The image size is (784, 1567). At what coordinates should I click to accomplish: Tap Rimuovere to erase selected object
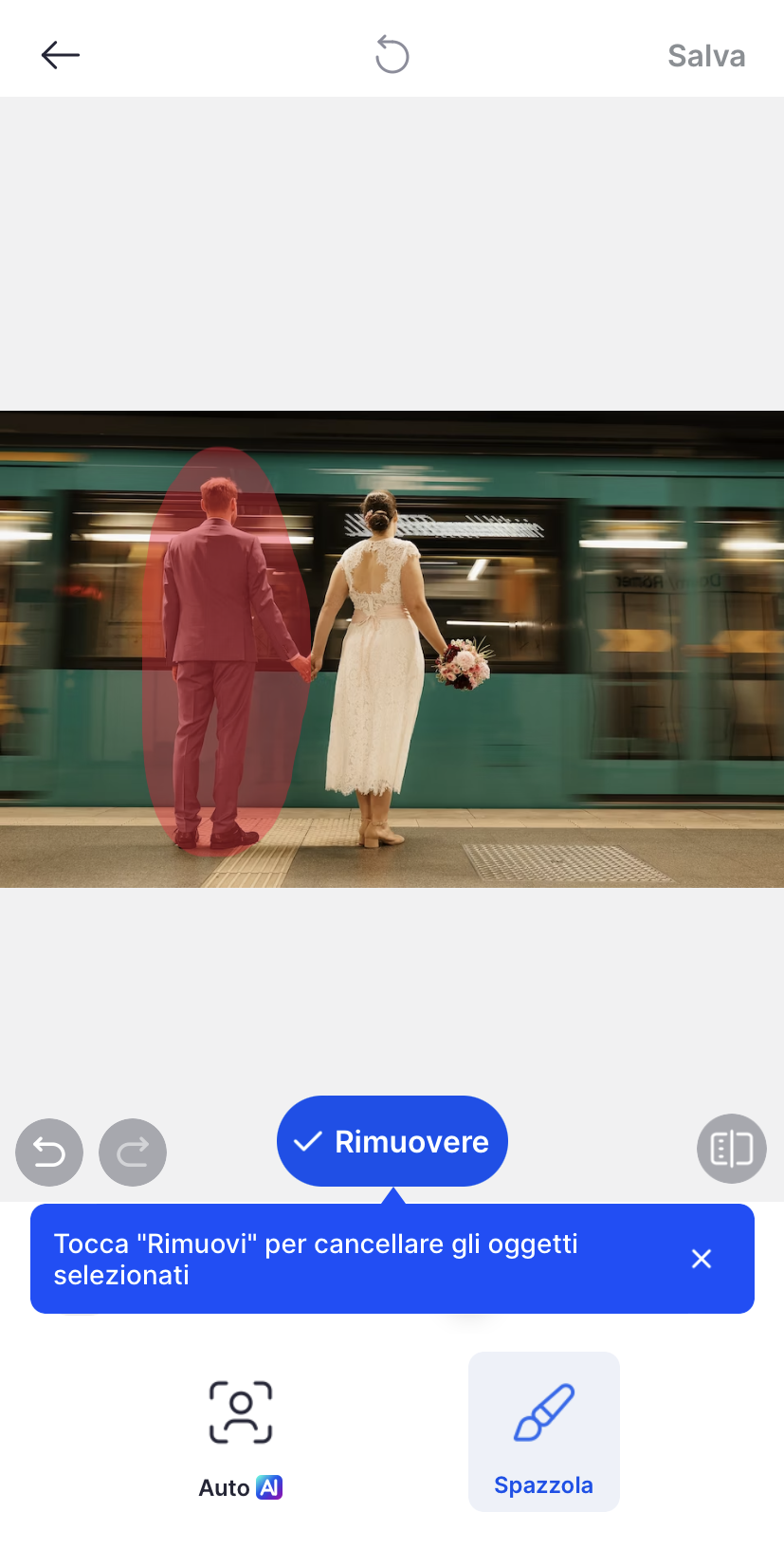392,1141
